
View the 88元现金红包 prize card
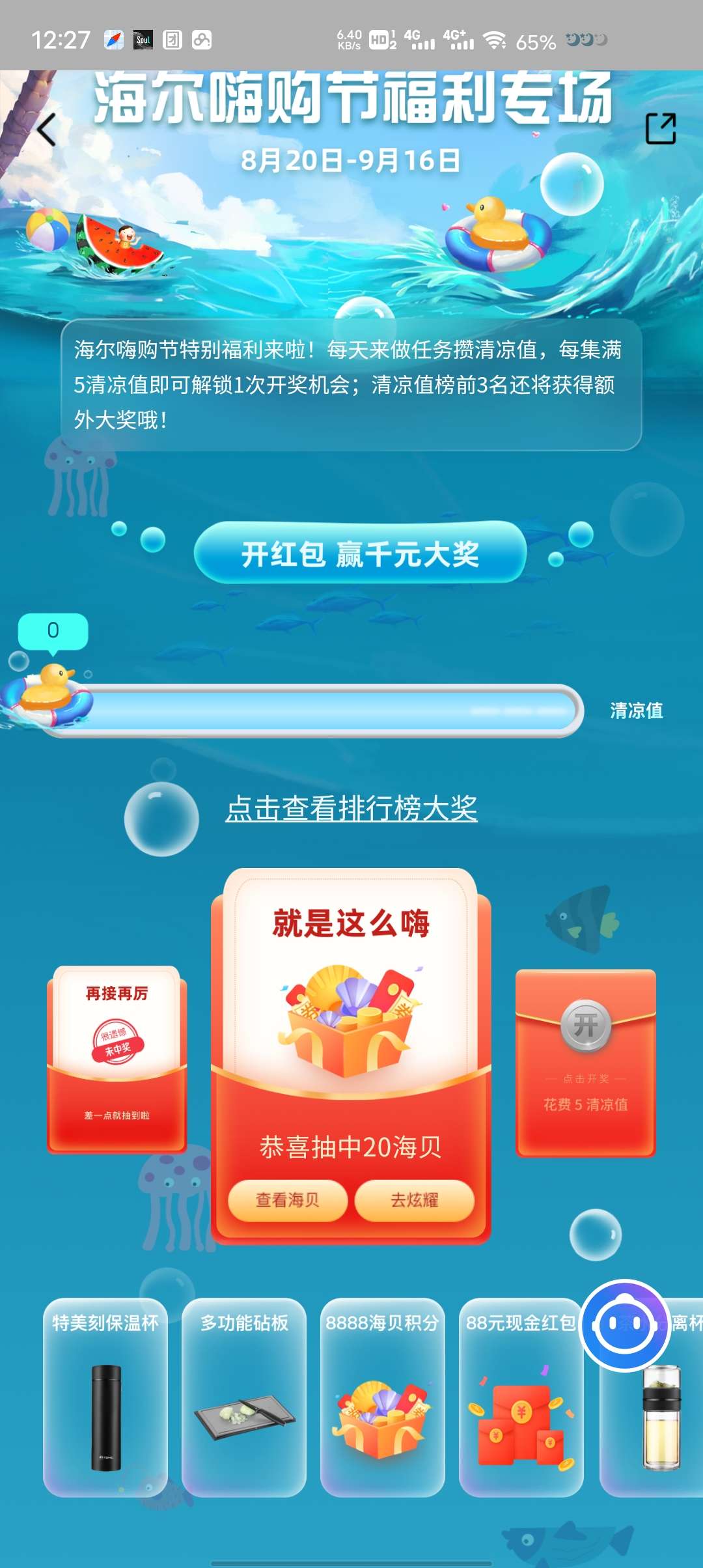(x=520, y=1397)
